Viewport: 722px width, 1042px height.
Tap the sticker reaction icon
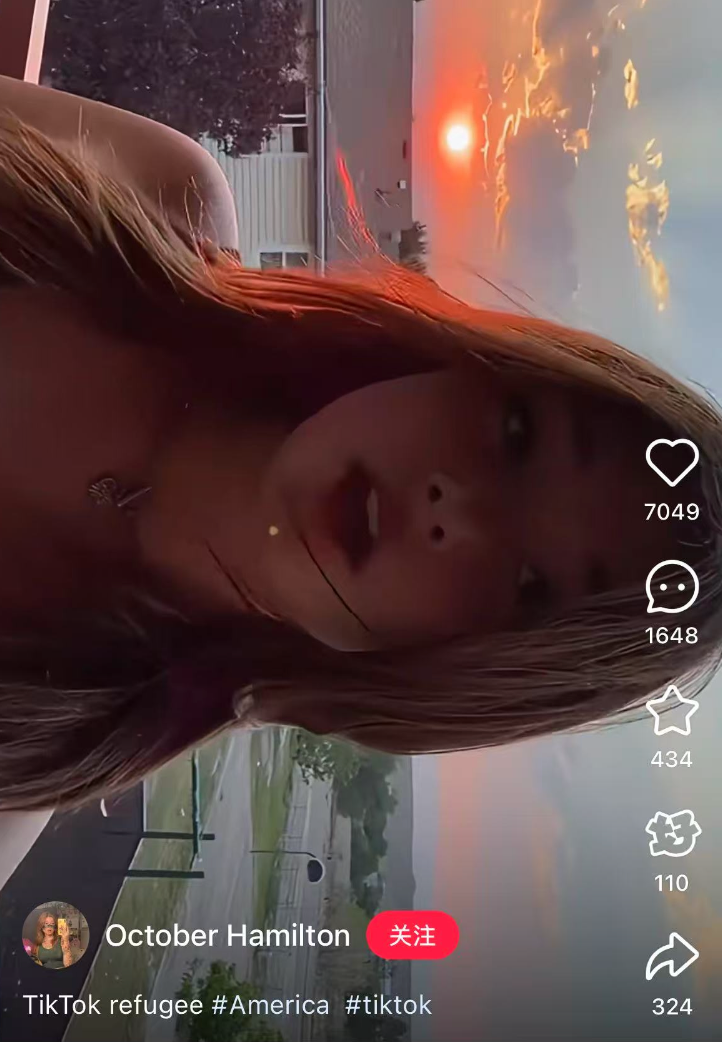click(x=671, y=835)
